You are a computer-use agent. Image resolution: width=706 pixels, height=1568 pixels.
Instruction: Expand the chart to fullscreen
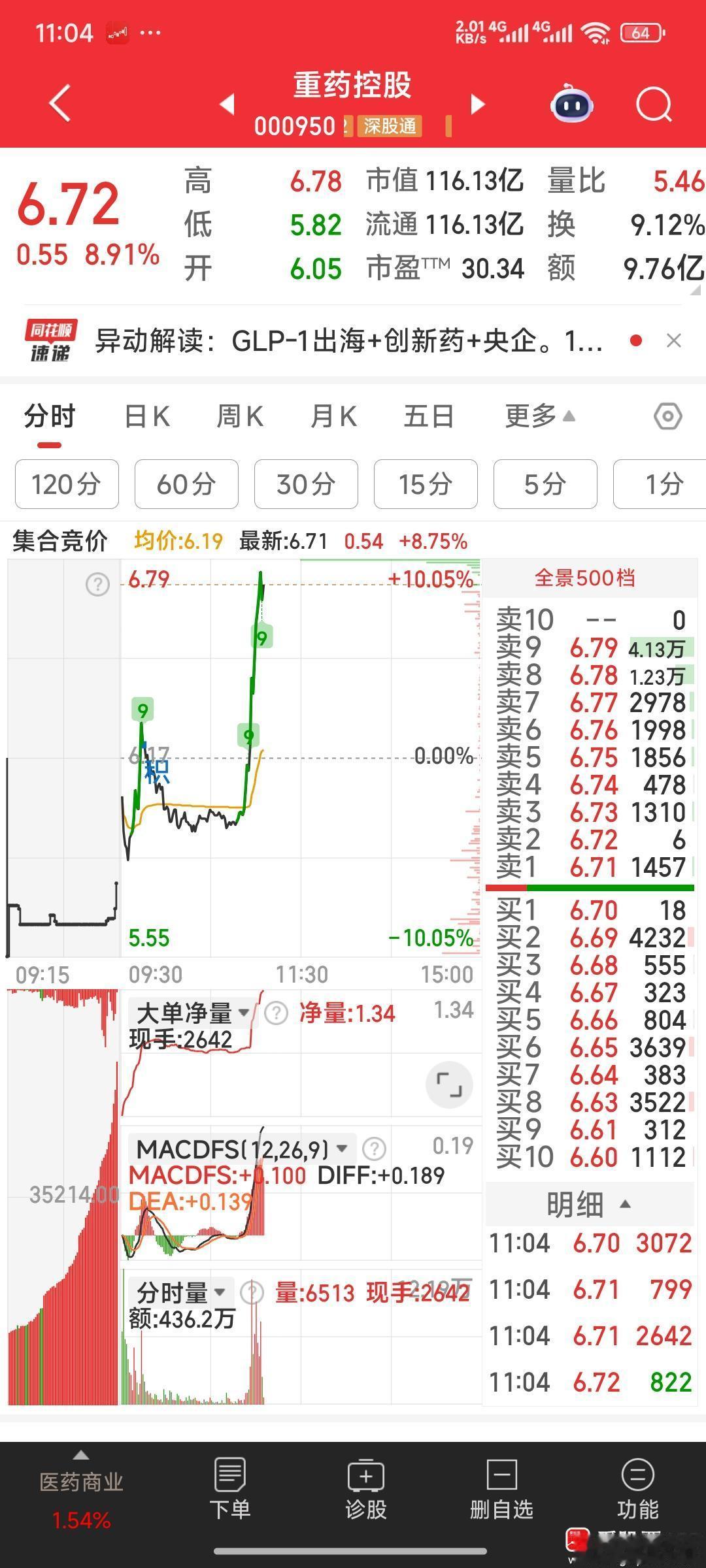point(448,1084)
